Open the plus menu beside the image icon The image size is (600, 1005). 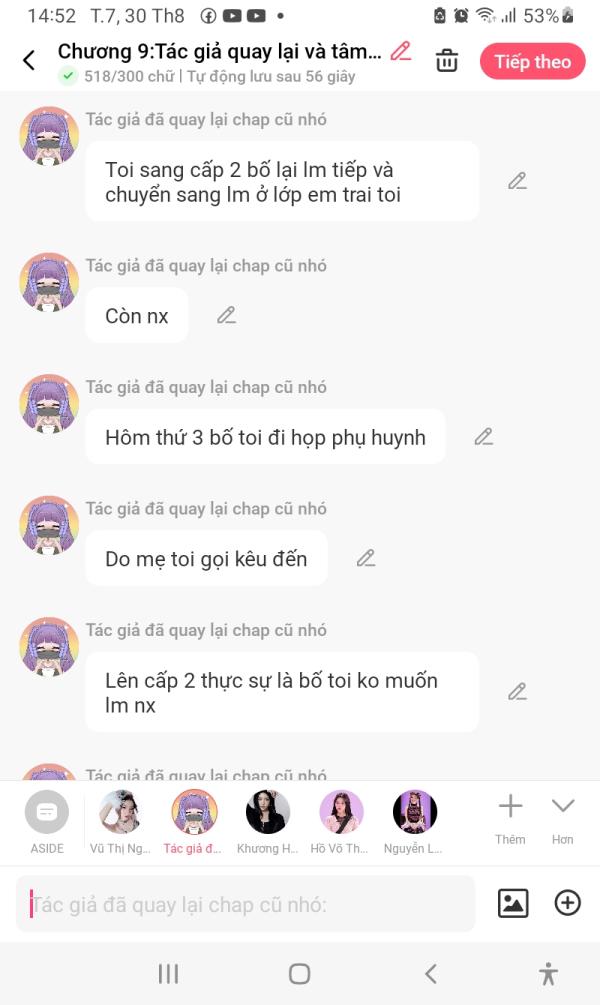tap(567, 903)
